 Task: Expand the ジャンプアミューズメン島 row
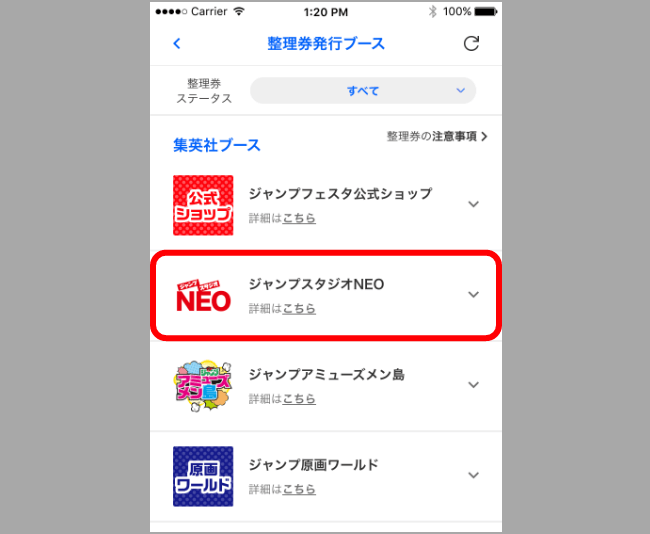474,385
